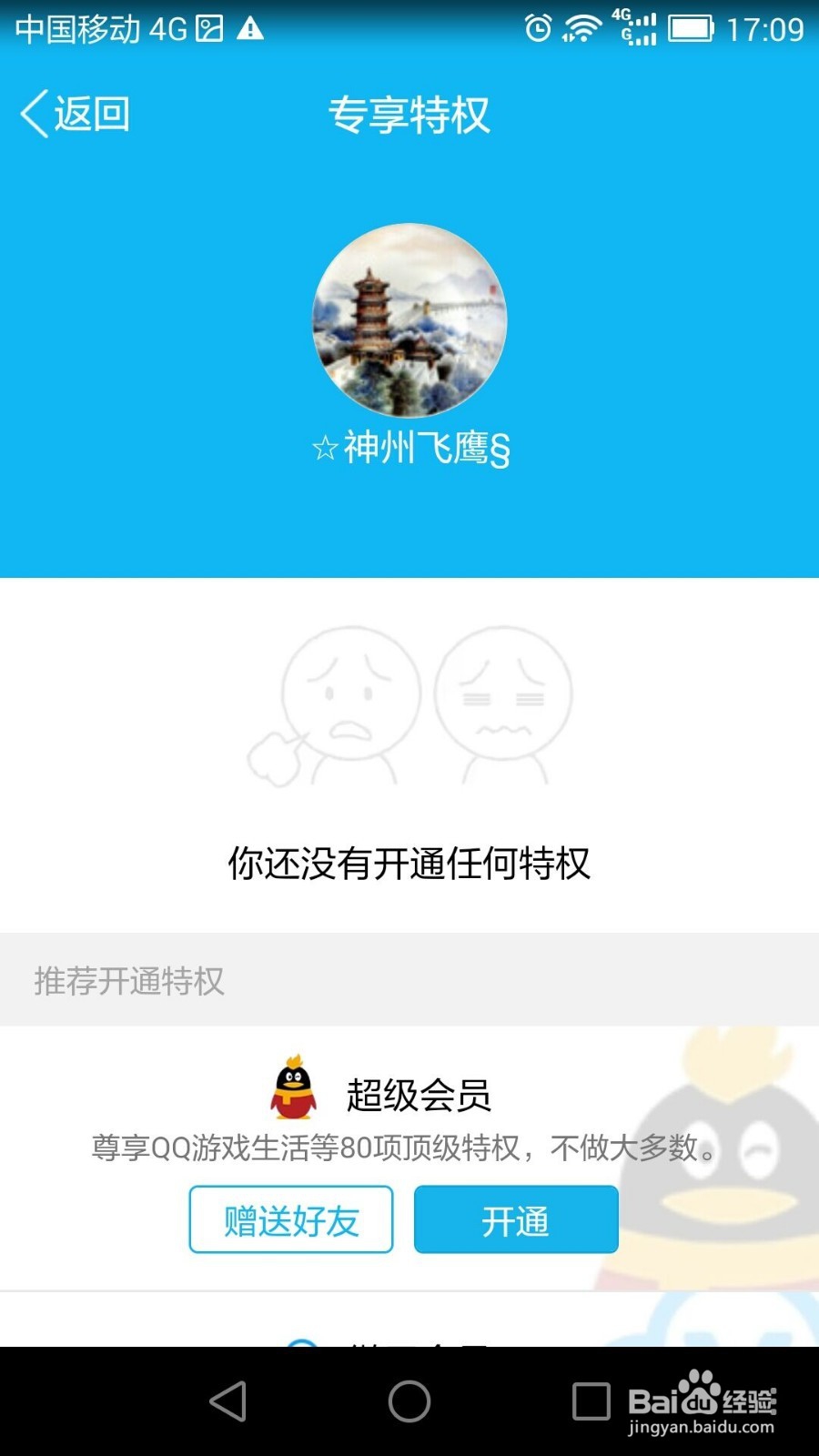Click the nickname ☆神州飞鹰§ text

[411, 448]
